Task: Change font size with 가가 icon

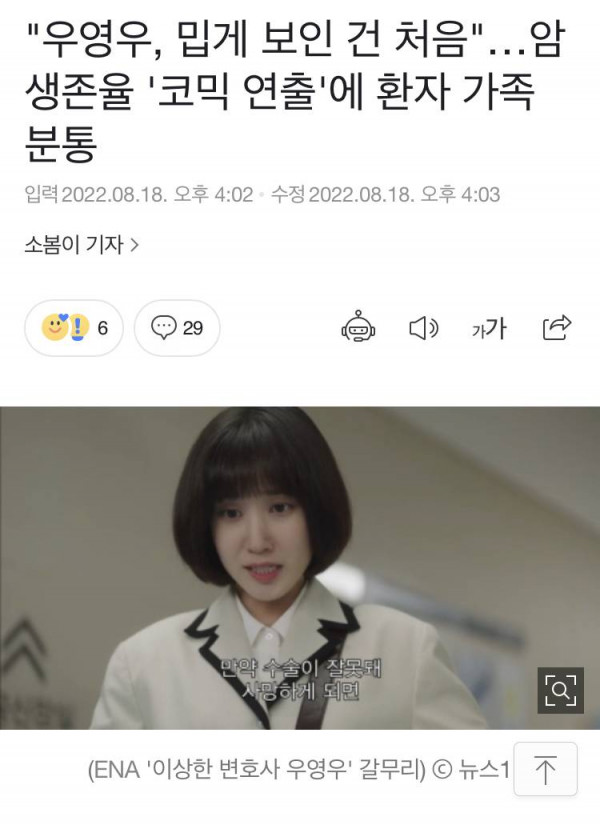Action: pyautogui.click(x=489, y=327)
